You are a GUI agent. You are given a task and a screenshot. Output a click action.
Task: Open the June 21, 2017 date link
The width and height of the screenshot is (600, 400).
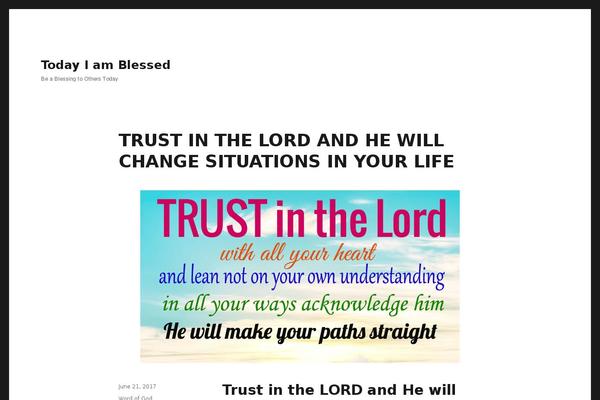coord(137,386)
